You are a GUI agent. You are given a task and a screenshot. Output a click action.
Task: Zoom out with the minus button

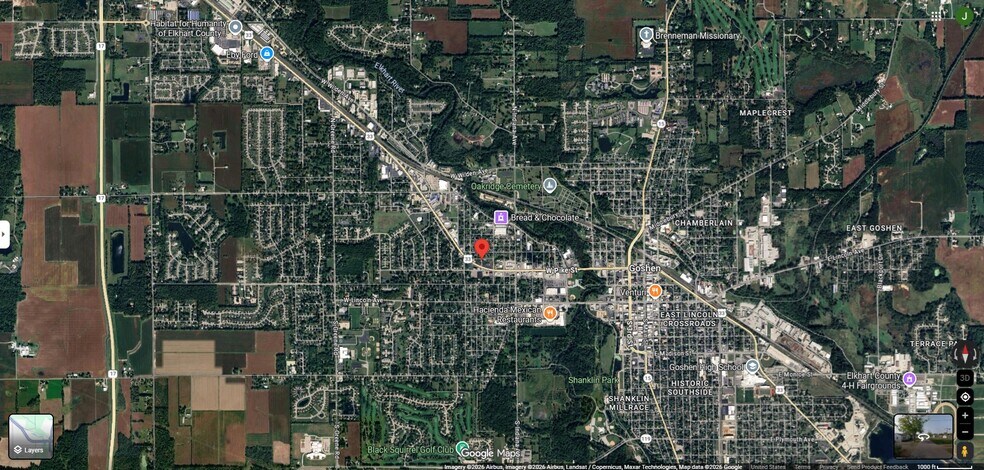point(965,432)
